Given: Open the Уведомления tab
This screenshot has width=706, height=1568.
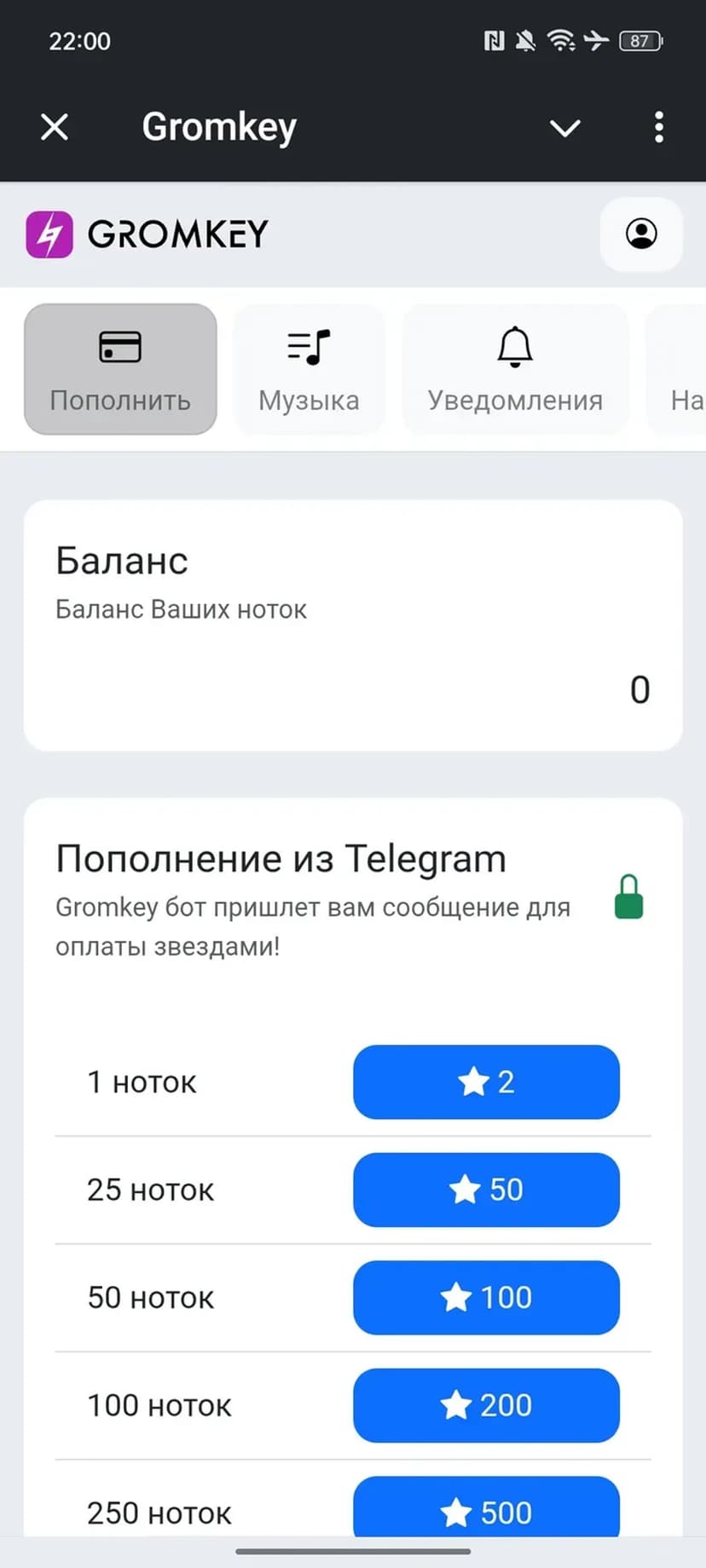Looking at the screenshot, I should 515,369.
